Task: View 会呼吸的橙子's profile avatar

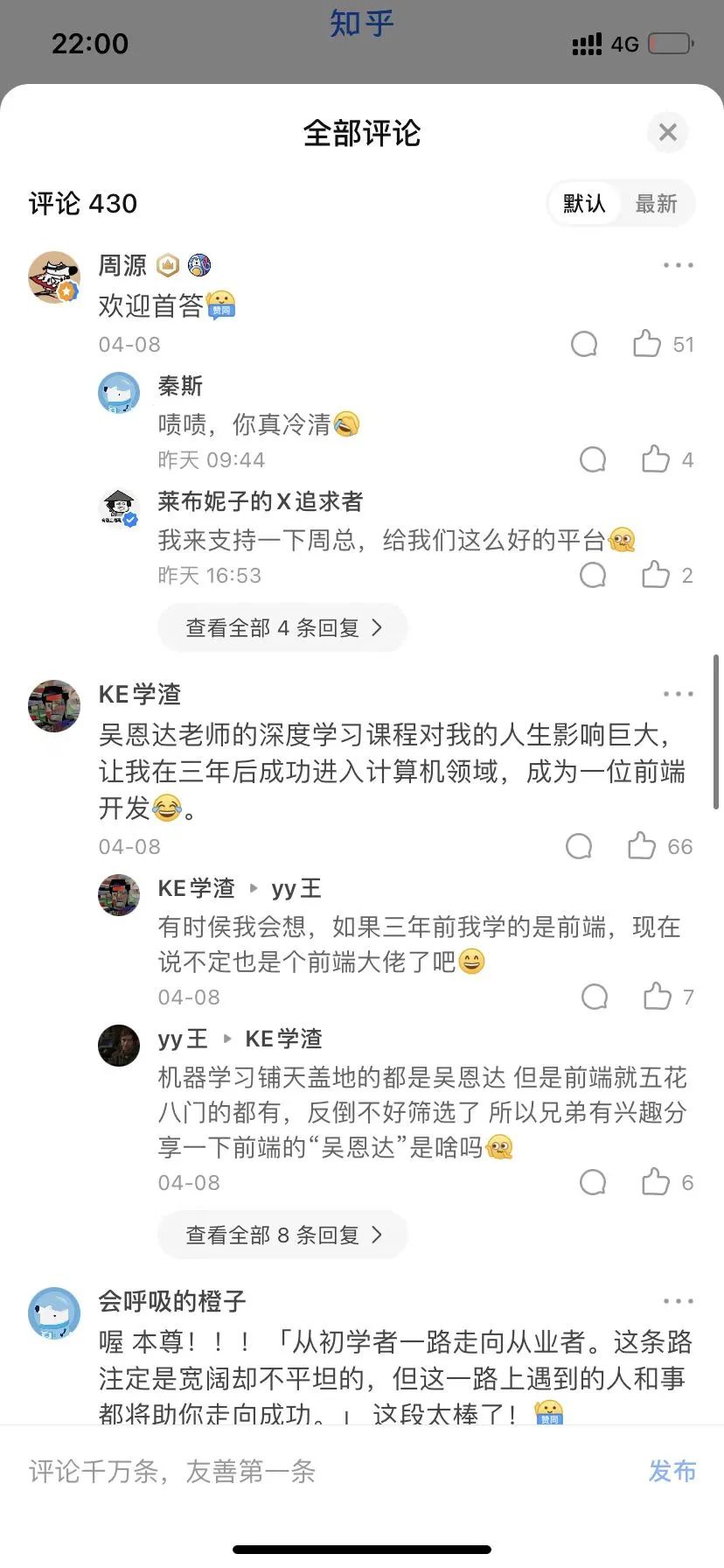Action: point(54,1313)
